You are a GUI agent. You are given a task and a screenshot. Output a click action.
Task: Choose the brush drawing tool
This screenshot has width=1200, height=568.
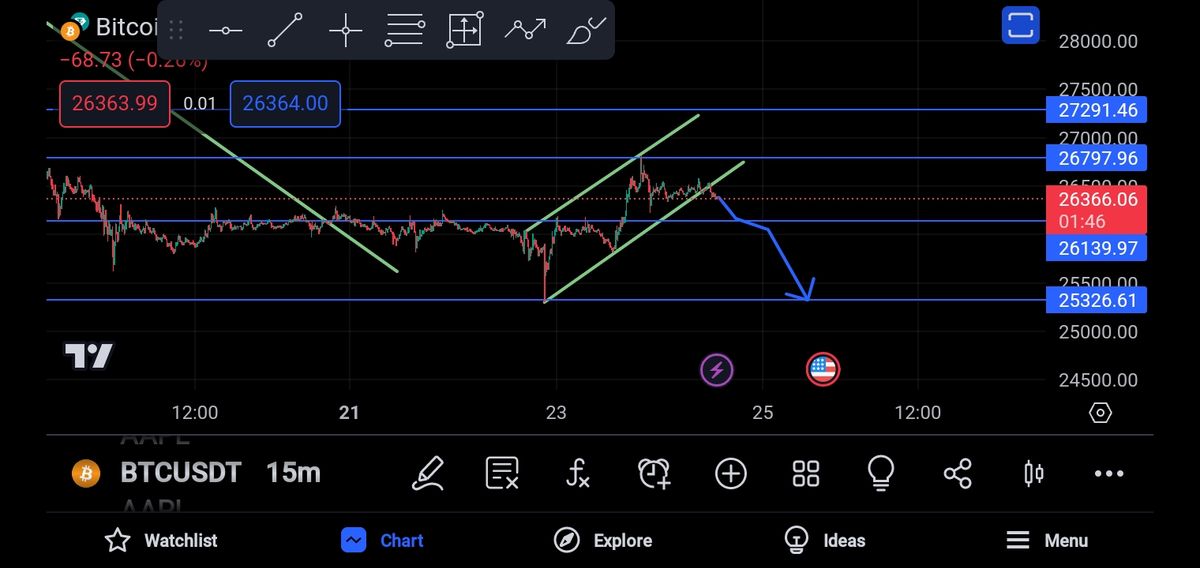pyautogui.click(x=585, y=30)
